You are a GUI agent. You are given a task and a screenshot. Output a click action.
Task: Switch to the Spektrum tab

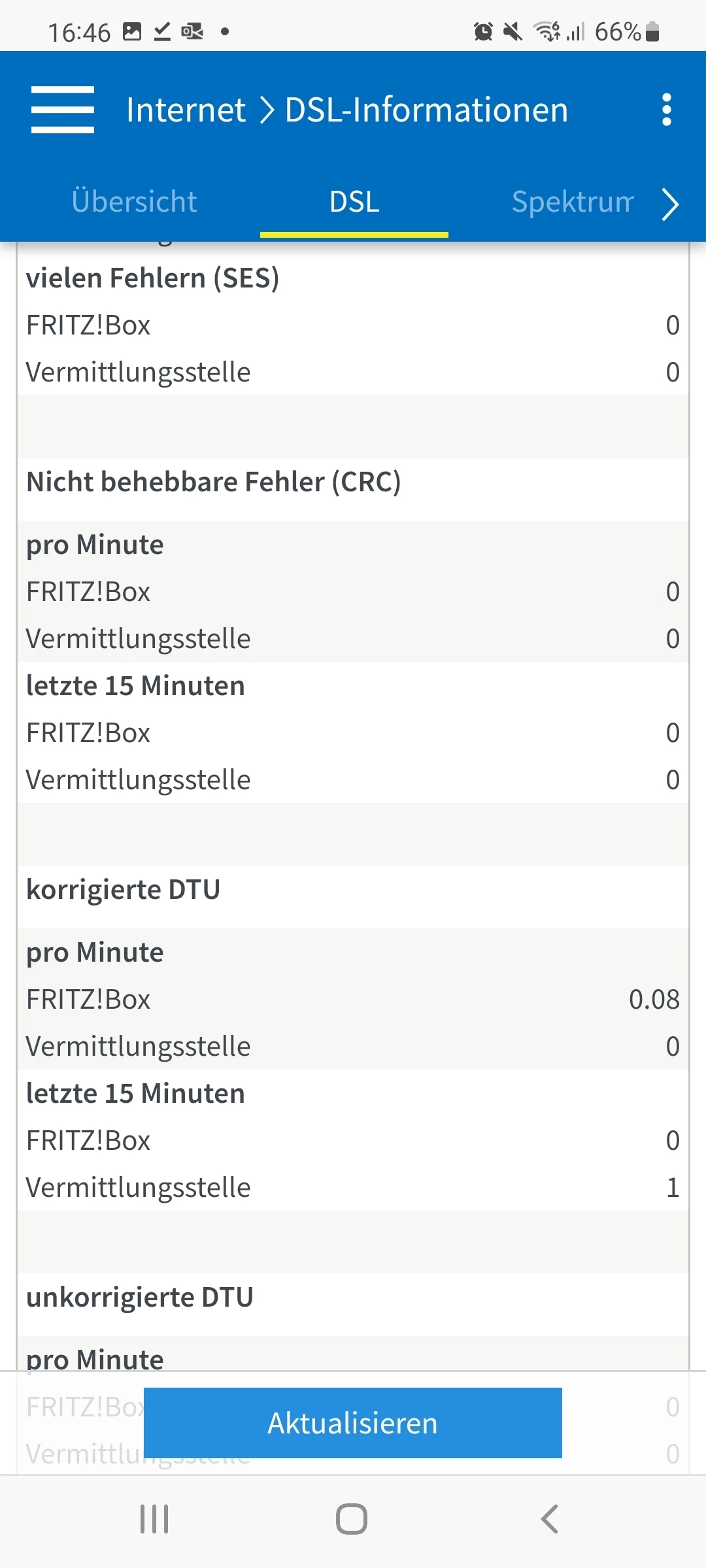[x=573, y=202]
